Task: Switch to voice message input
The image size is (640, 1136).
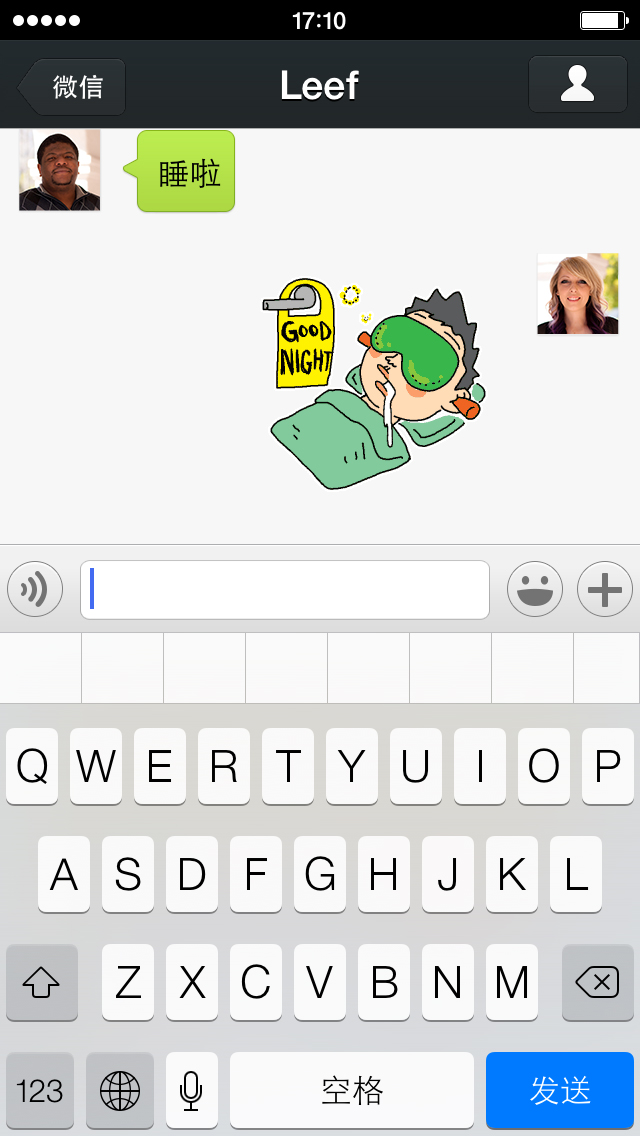Action: click(x=35, y=589)
